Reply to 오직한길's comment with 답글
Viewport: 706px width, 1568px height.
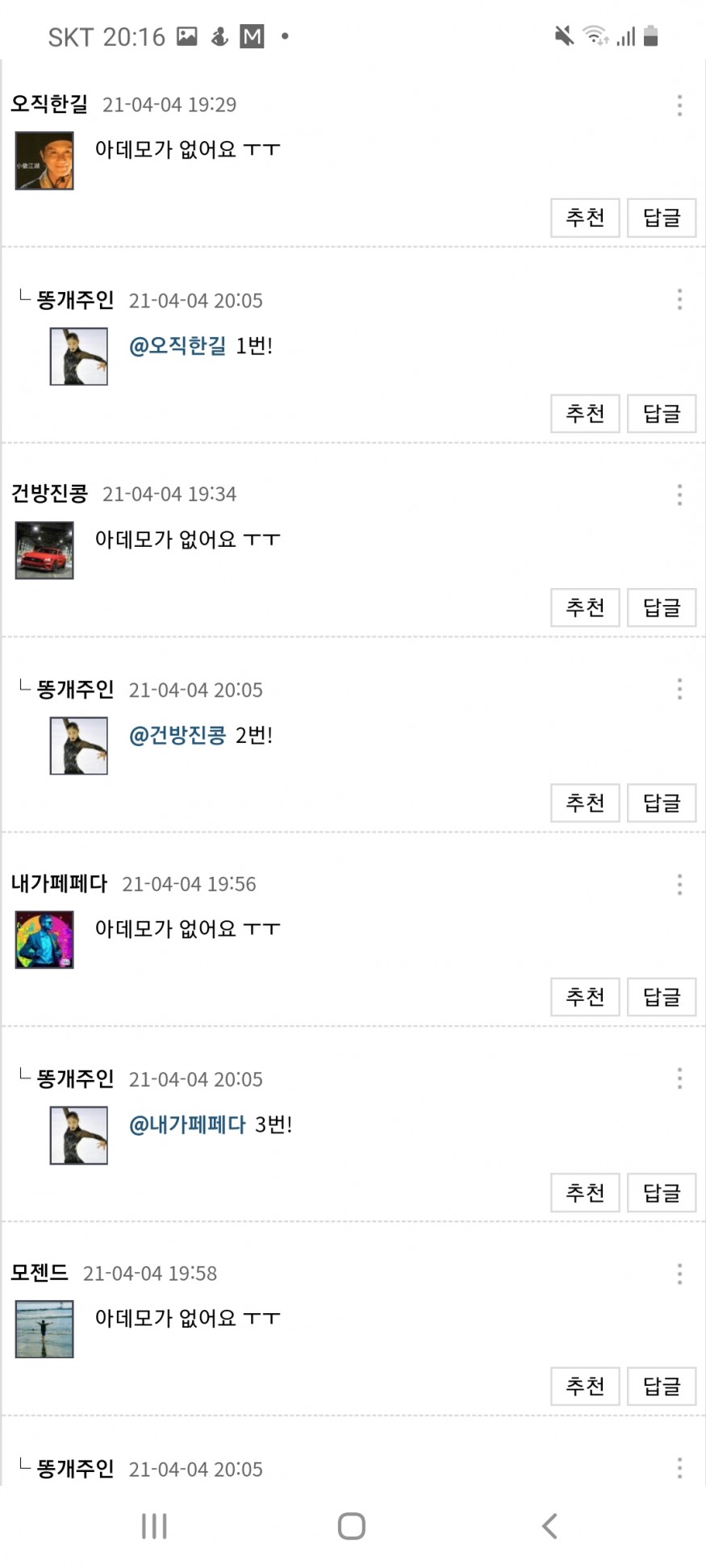[x=662, y=218]
